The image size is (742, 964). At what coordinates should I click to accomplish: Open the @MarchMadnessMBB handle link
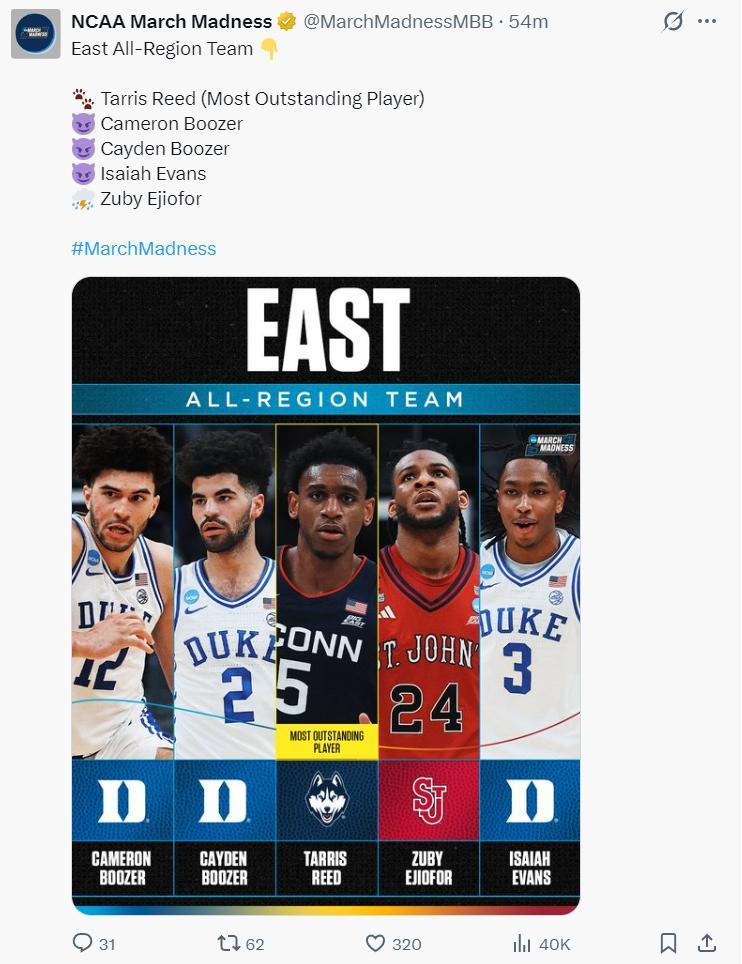point(398,22)
